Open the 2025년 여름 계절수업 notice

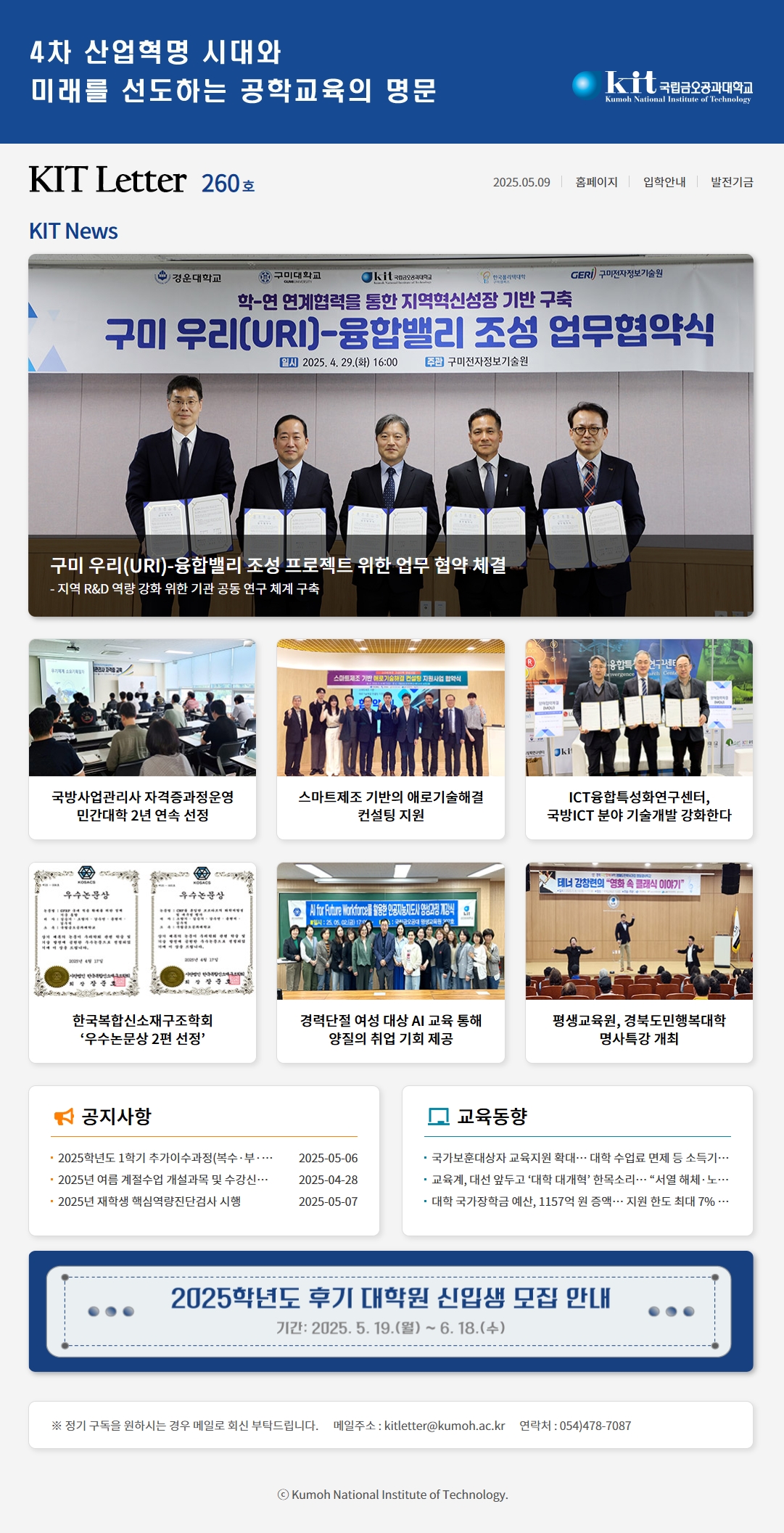tap(163, 1180)
